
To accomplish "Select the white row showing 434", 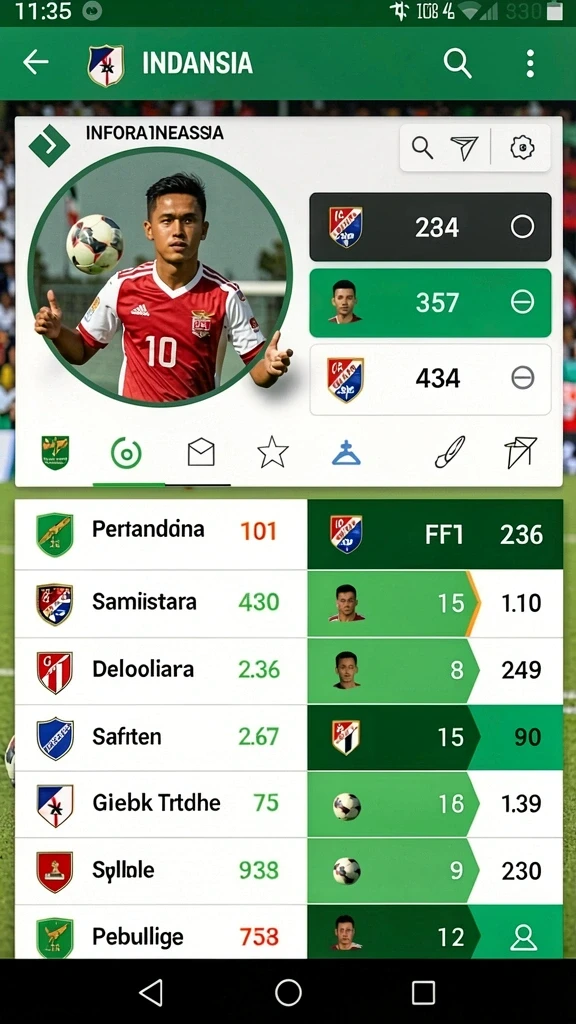I will (x=430, y=379).
